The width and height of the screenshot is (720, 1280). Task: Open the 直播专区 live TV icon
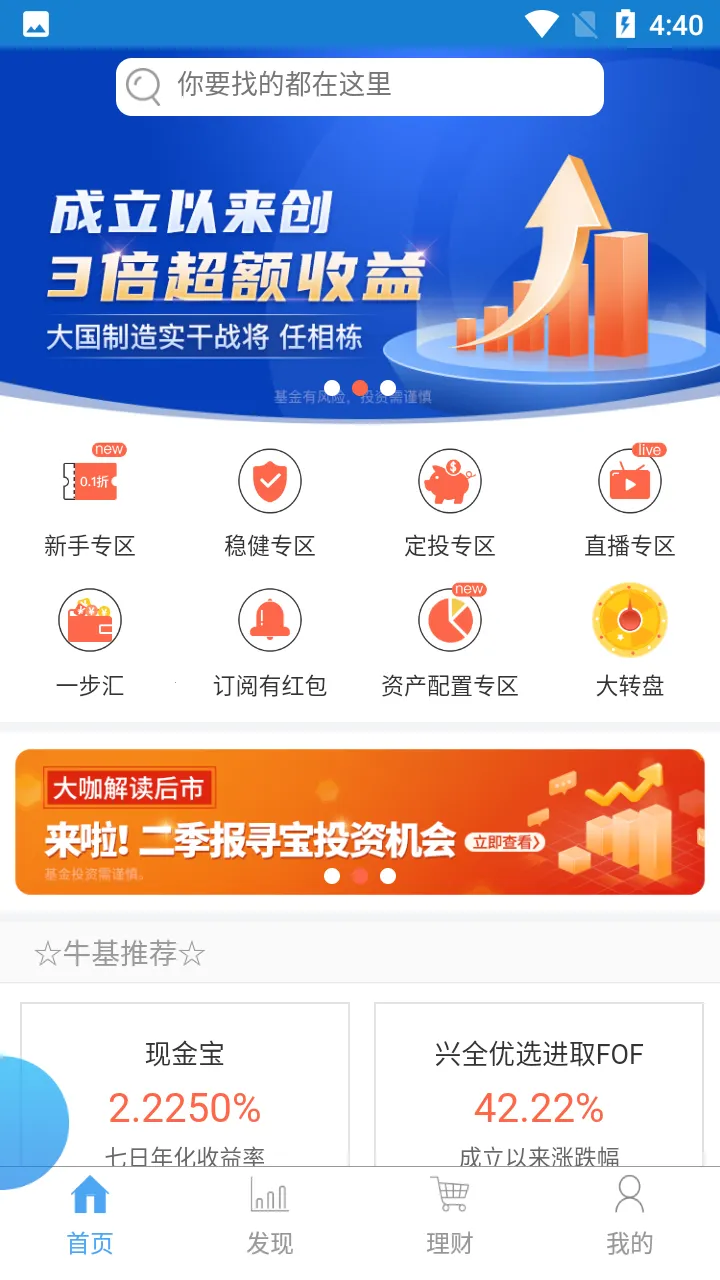[630, 481]
